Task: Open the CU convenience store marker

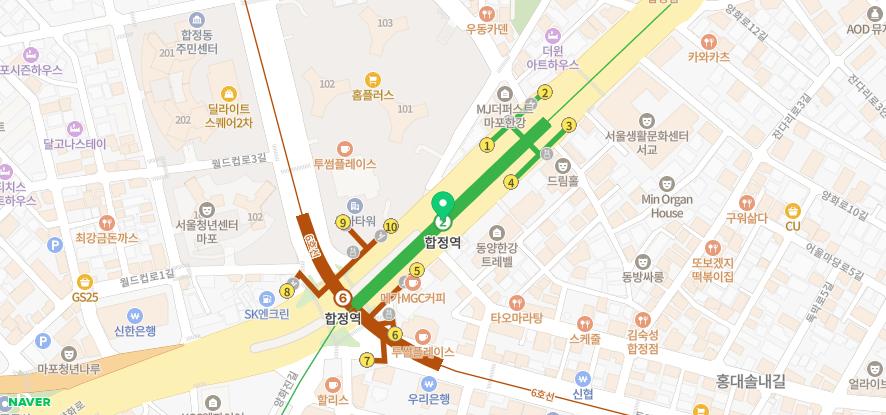Action: coord(792,210)
